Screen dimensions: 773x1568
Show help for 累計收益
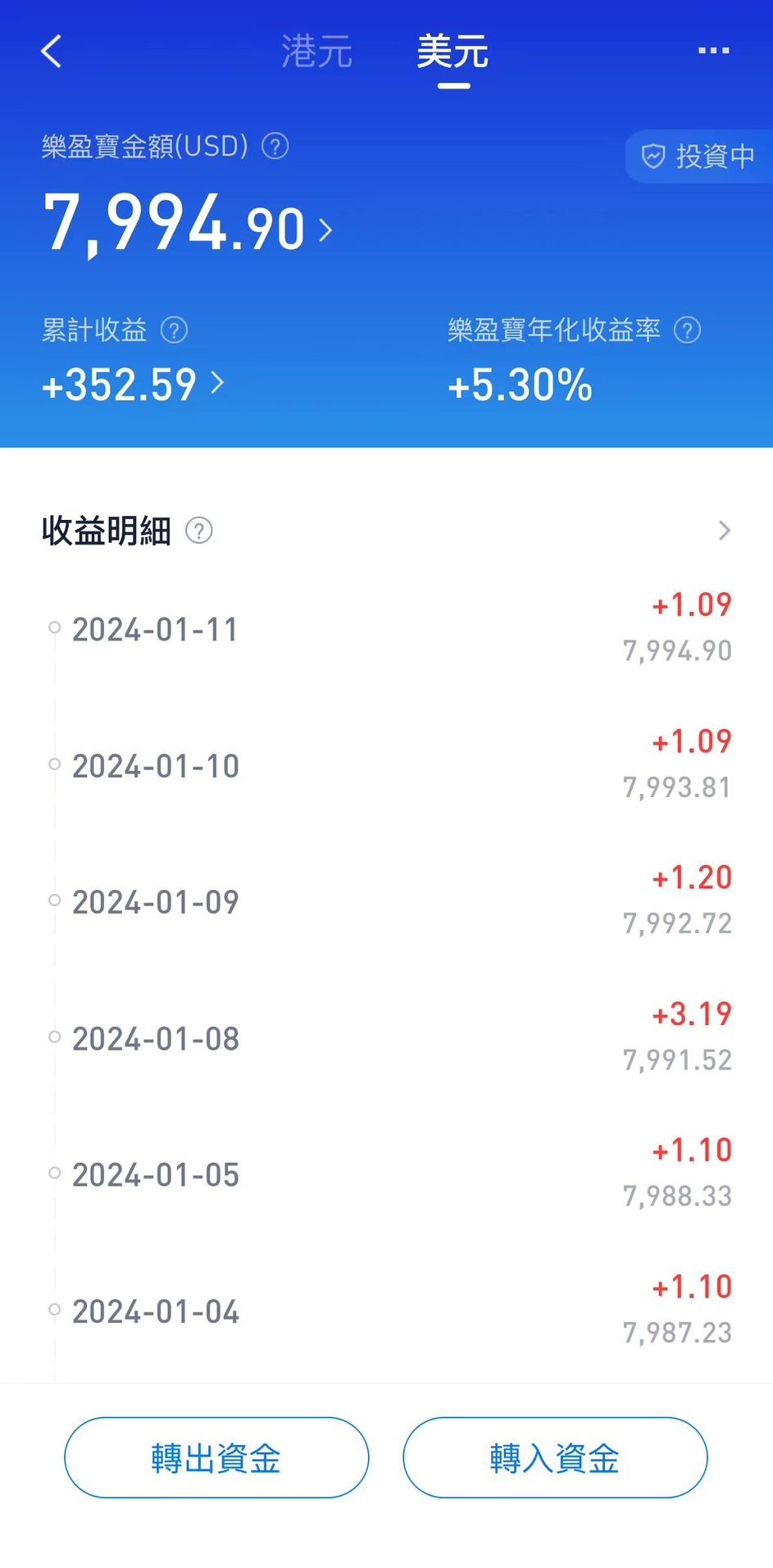coord(174,330)
